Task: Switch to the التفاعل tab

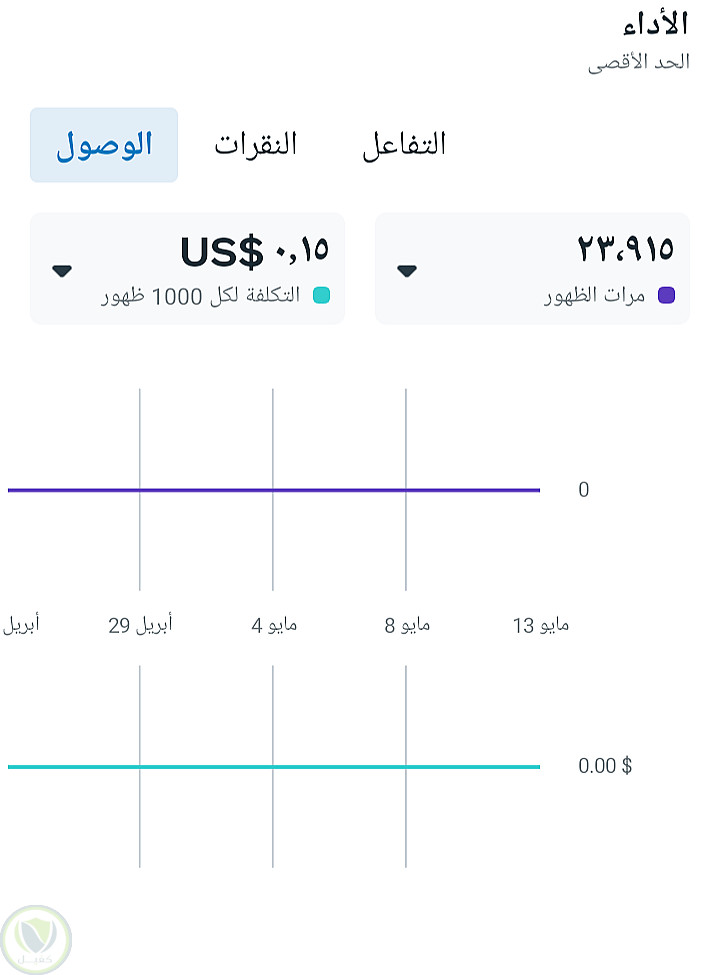Action: click(x=404, y=145)
